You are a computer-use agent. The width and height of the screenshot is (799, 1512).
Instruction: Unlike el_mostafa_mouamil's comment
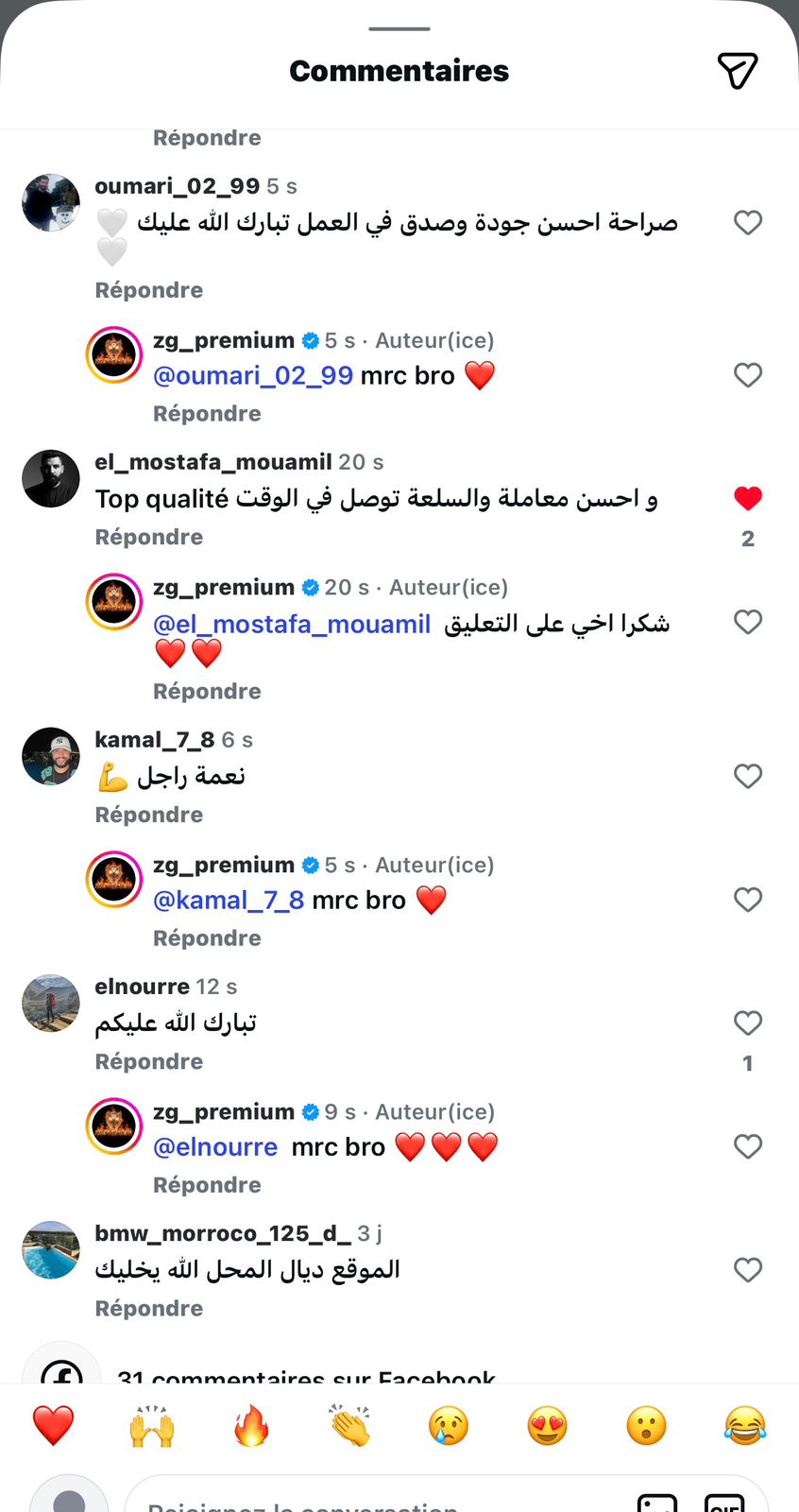point(747,498)
